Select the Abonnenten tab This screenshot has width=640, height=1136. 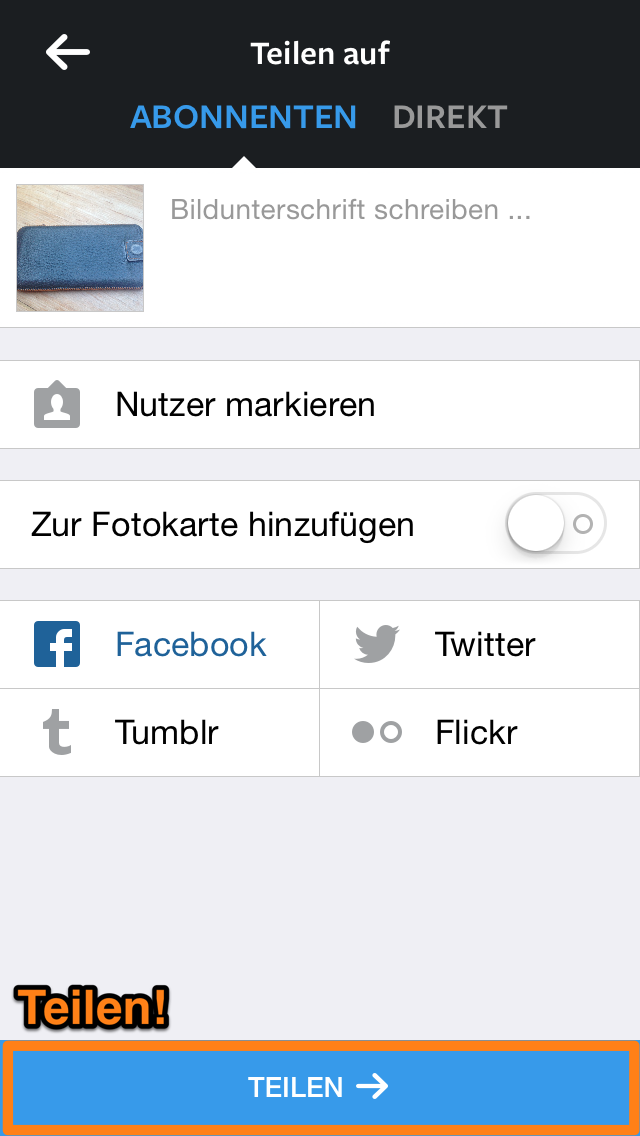pyautogui.click(x=243, y=117)
